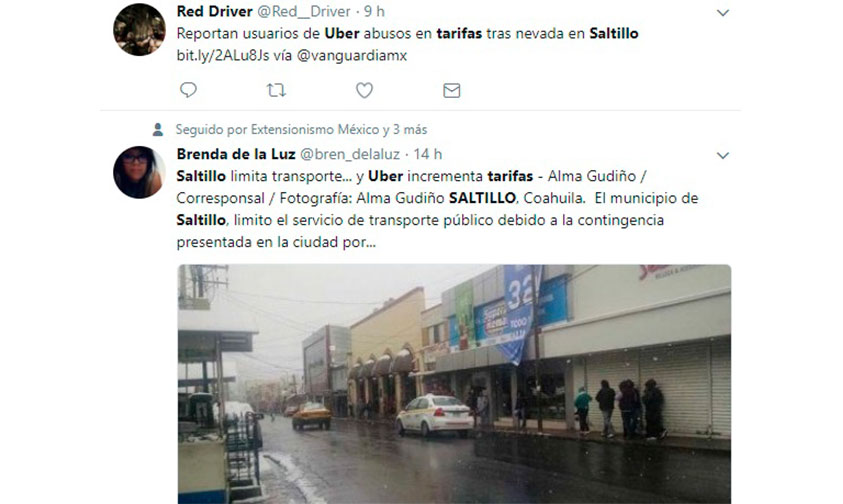This screenshot has height=504, width=843.
Task: Send Red Driver's tweet by direct message
Action: [x=452, y=90]
